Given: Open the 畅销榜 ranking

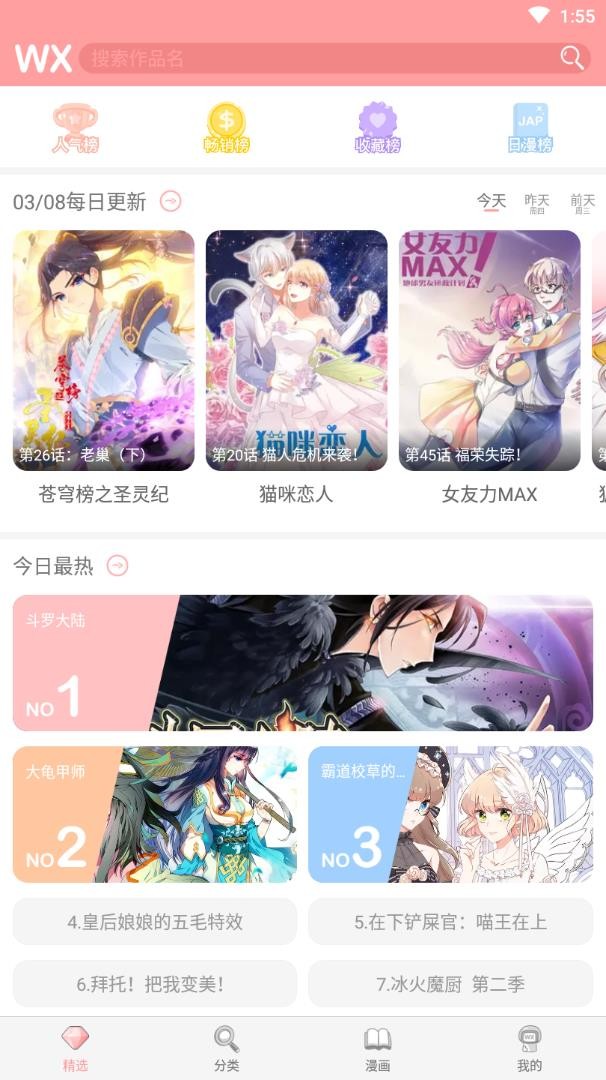Looking at the screenshot, I should point(226,129).
